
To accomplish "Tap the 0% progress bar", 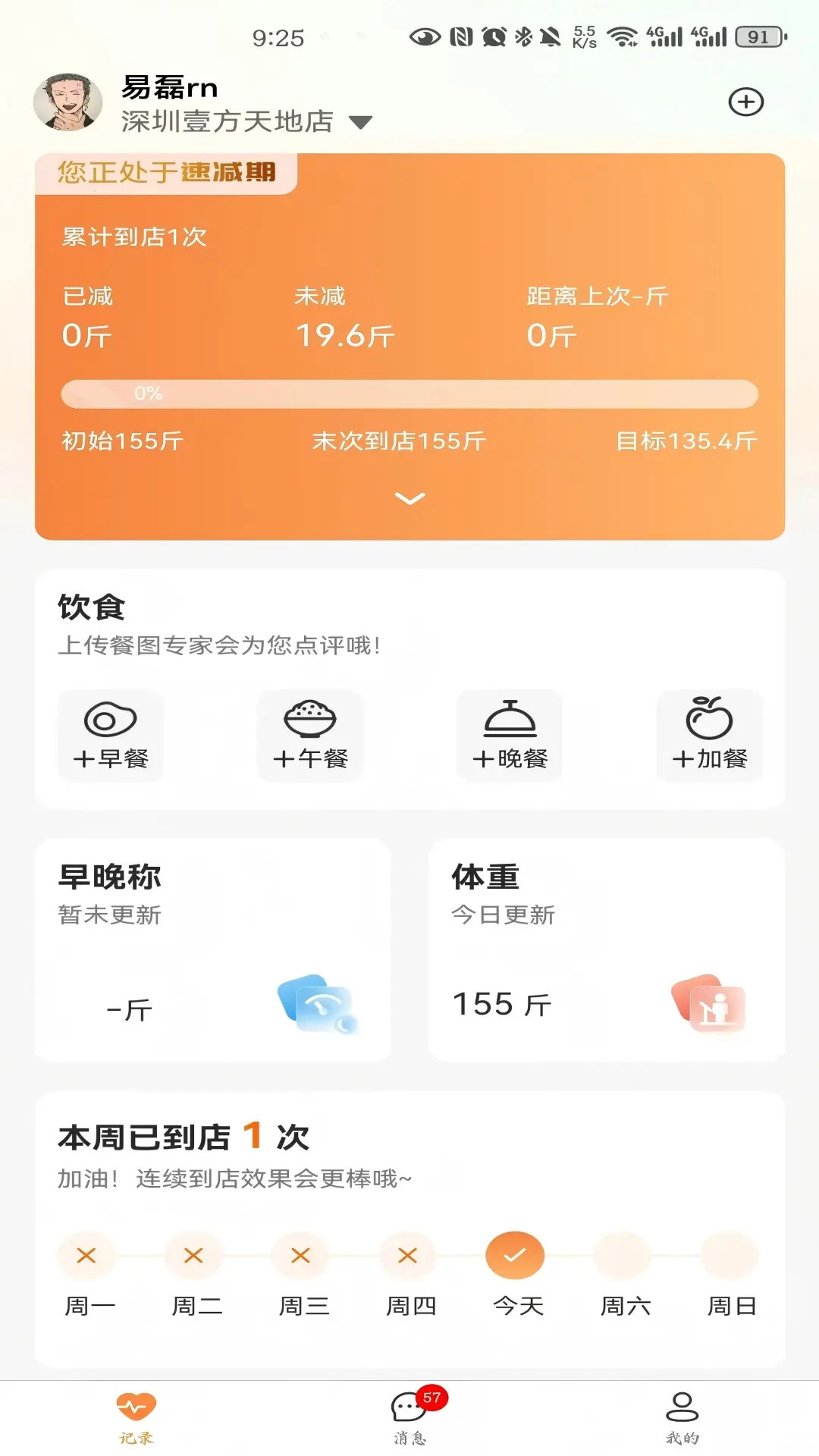I will (x=409, y=394).
